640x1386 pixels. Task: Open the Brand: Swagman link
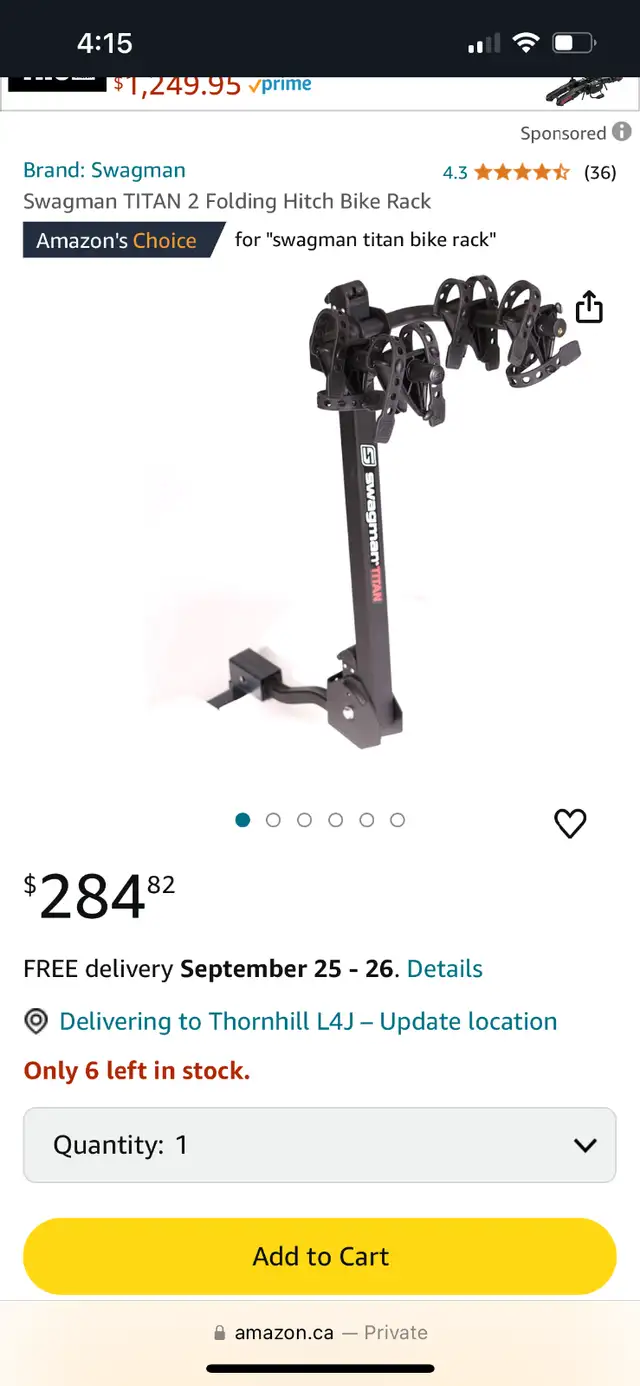(104, 170)
